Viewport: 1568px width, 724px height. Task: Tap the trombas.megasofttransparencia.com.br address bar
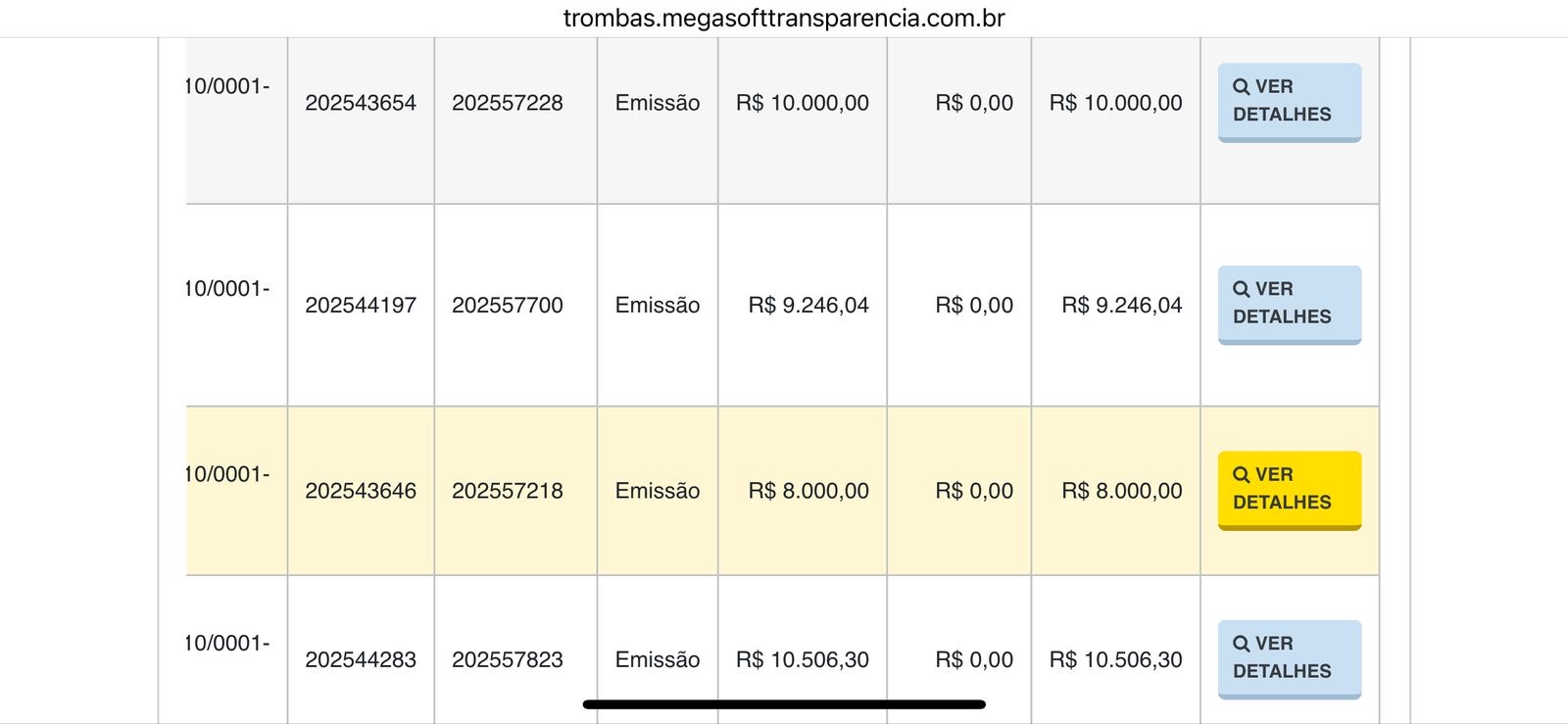(x=784, y=18)
